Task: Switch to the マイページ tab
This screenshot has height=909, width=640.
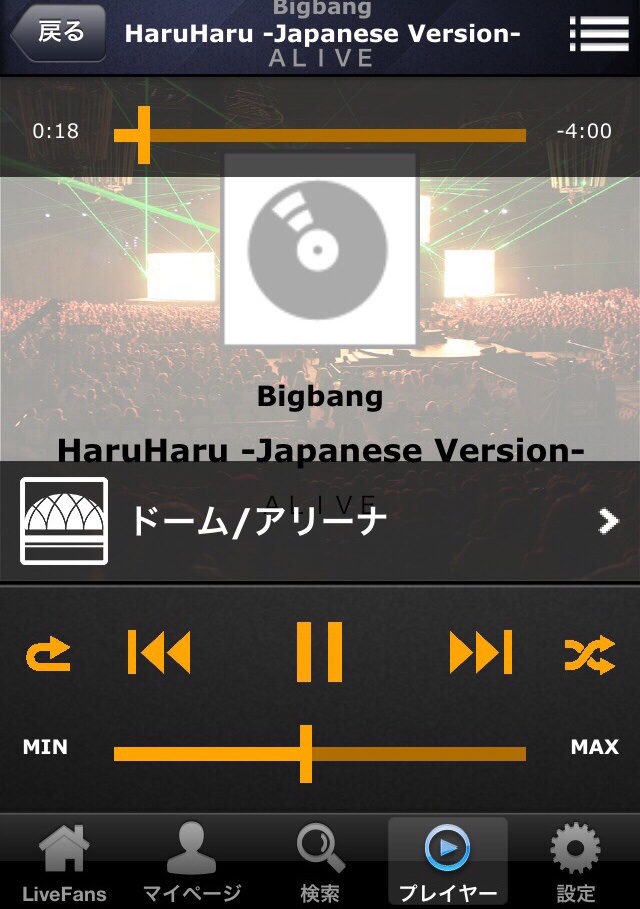Action: point(191,863)
